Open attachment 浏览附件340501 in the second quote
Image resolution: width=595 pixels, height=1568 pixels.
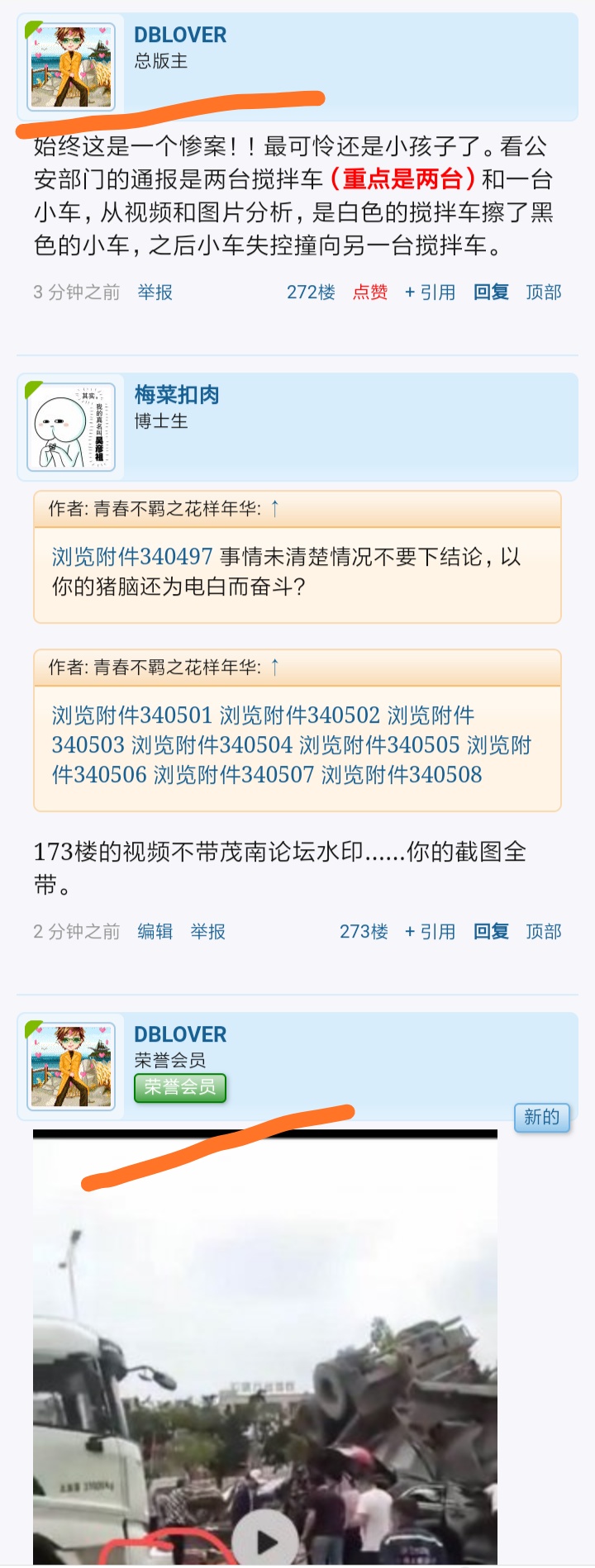[132, 715]
